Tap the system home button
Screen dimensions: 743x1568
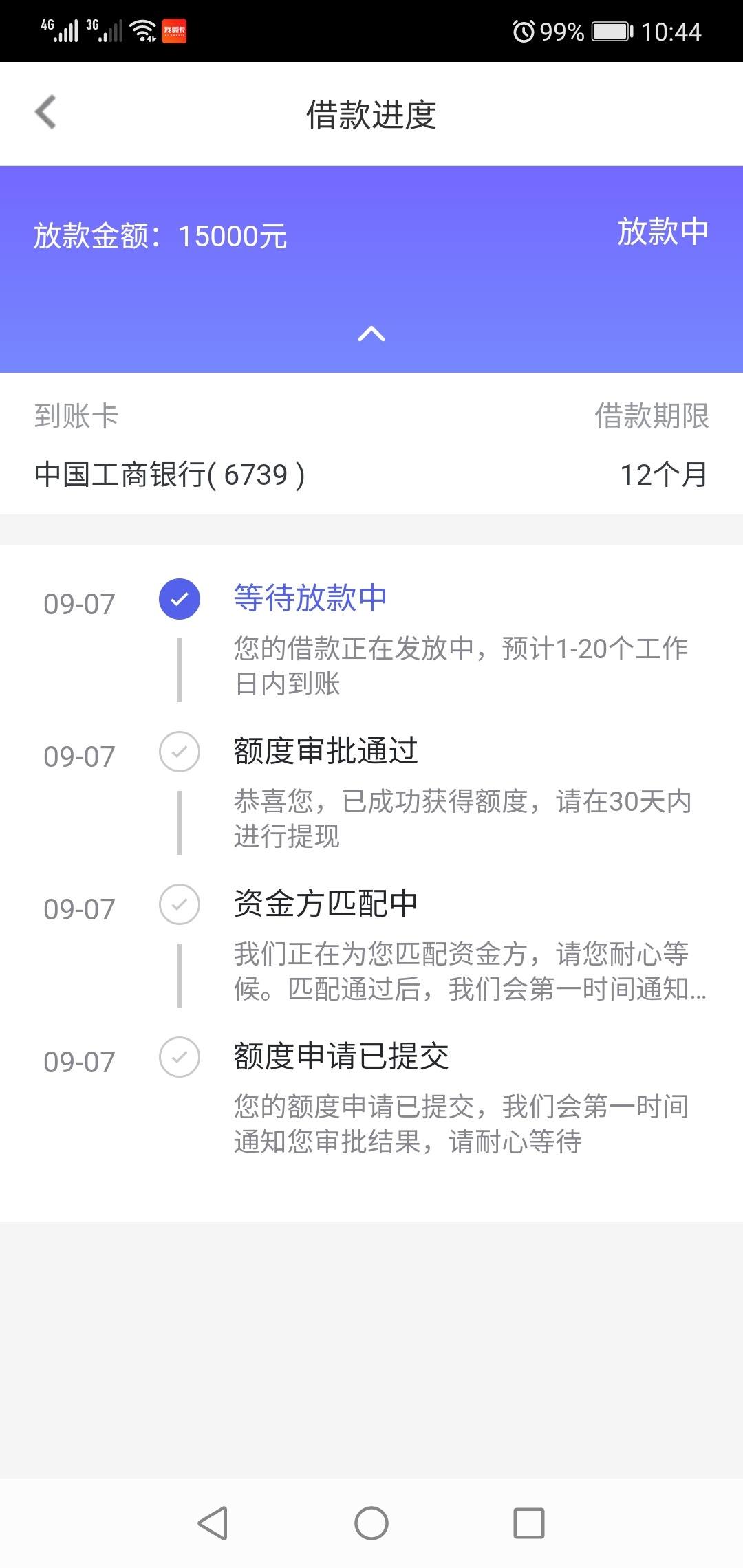[x=371, y=1523]
